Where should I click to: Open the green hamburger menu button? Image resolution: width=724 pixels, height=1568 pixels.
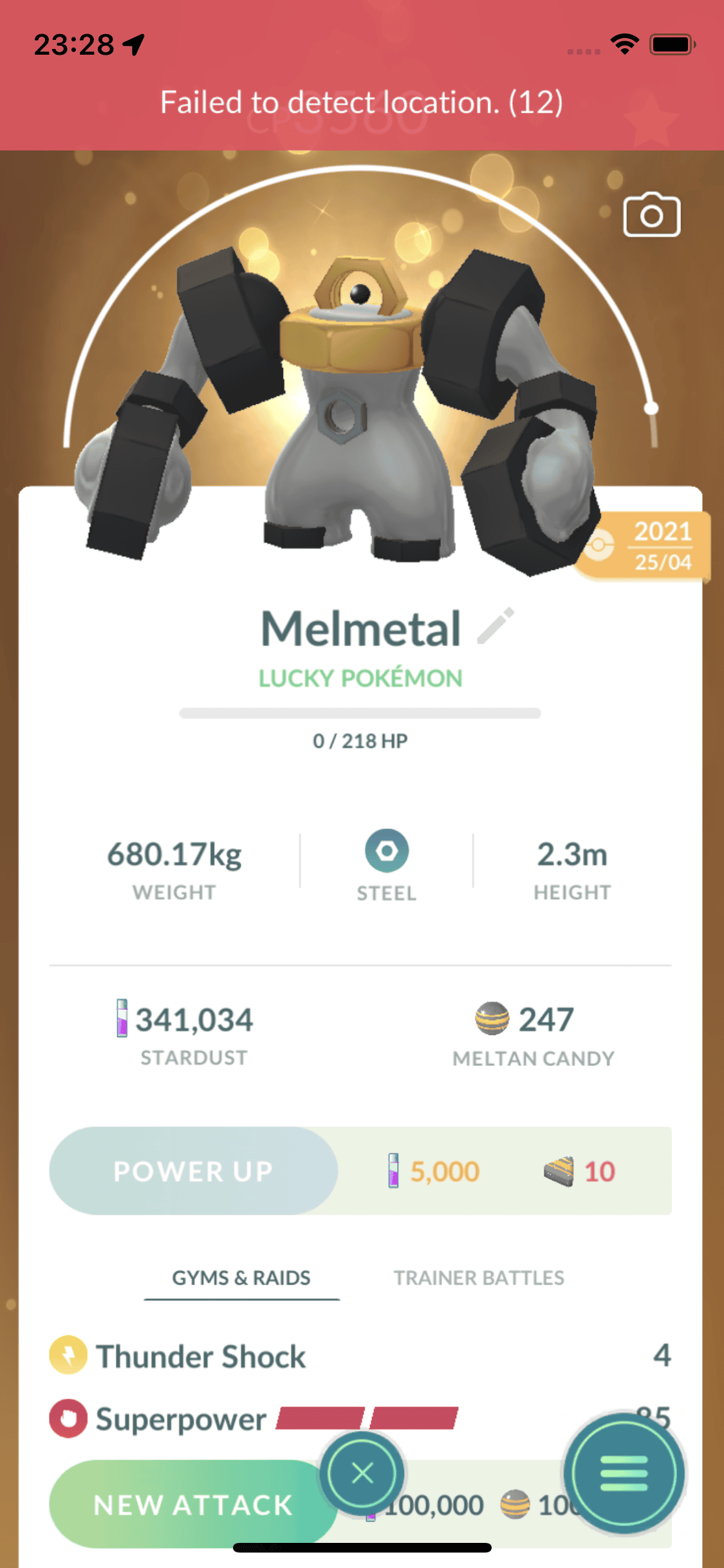click(624, 1473)
